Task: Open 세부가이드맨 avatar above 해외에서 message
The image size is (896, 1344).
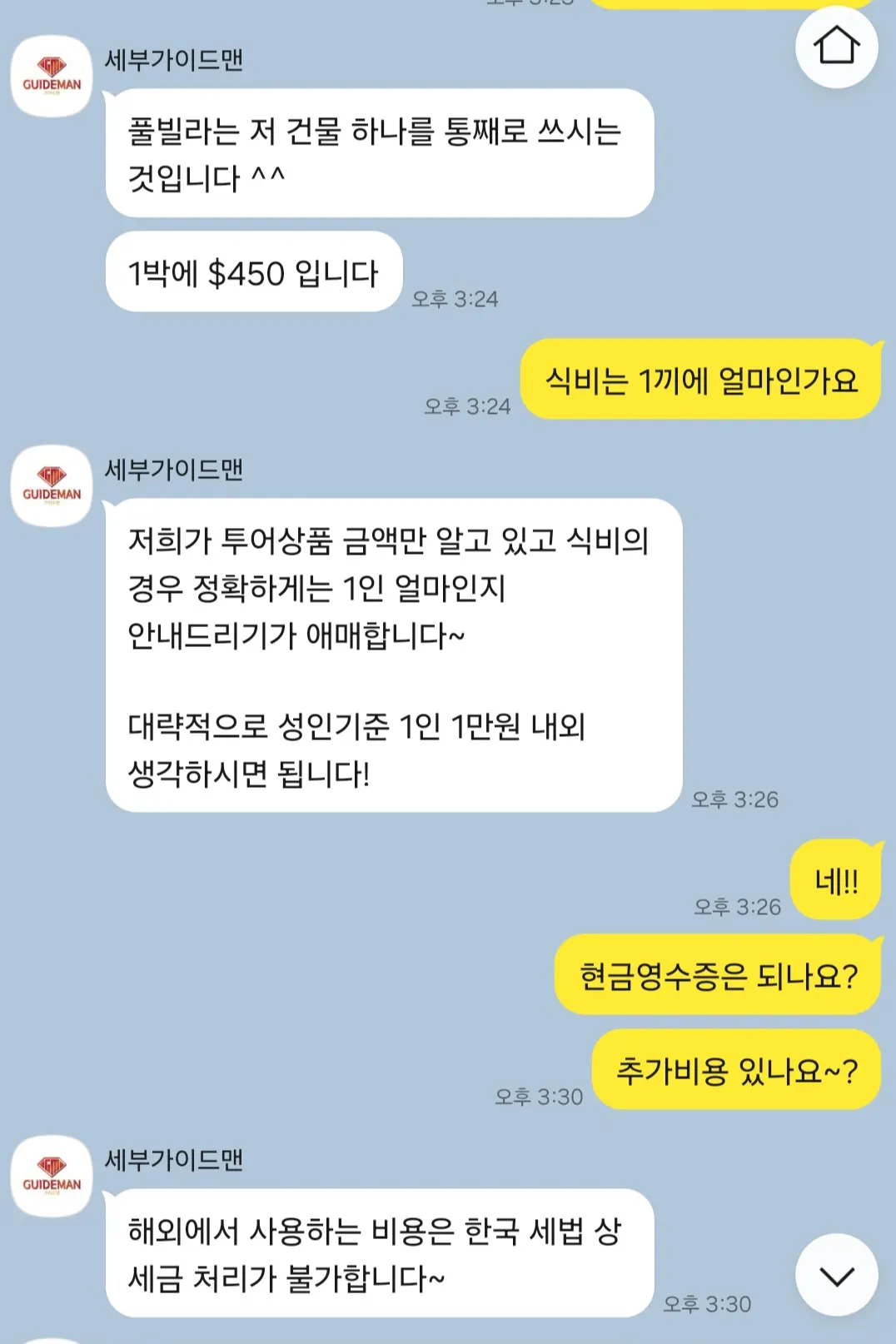Action: tap(52, 1176)
